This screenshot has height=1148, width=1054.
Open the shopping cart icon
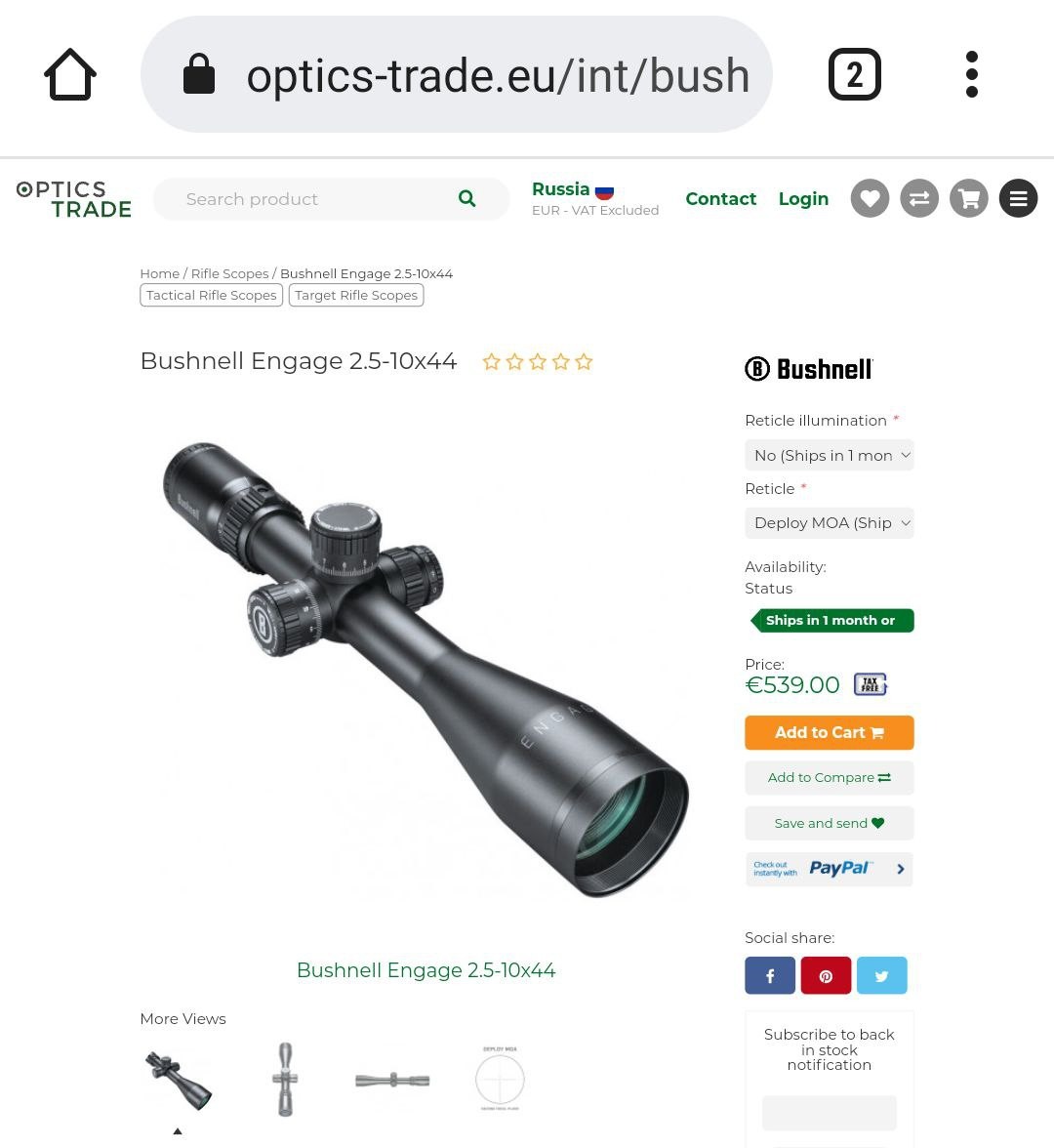pyautogui.click(x=969, y=199)
